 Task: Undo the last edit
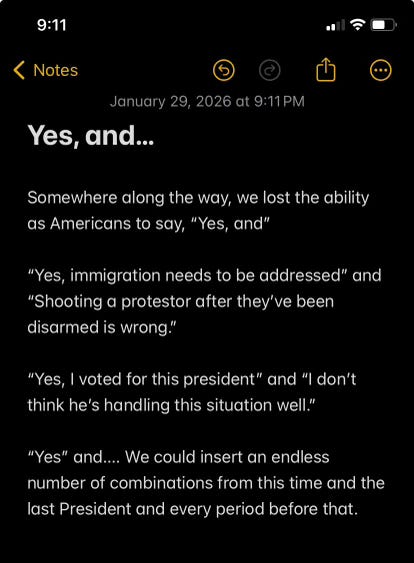pyautogui.click(x=224, y=70)
